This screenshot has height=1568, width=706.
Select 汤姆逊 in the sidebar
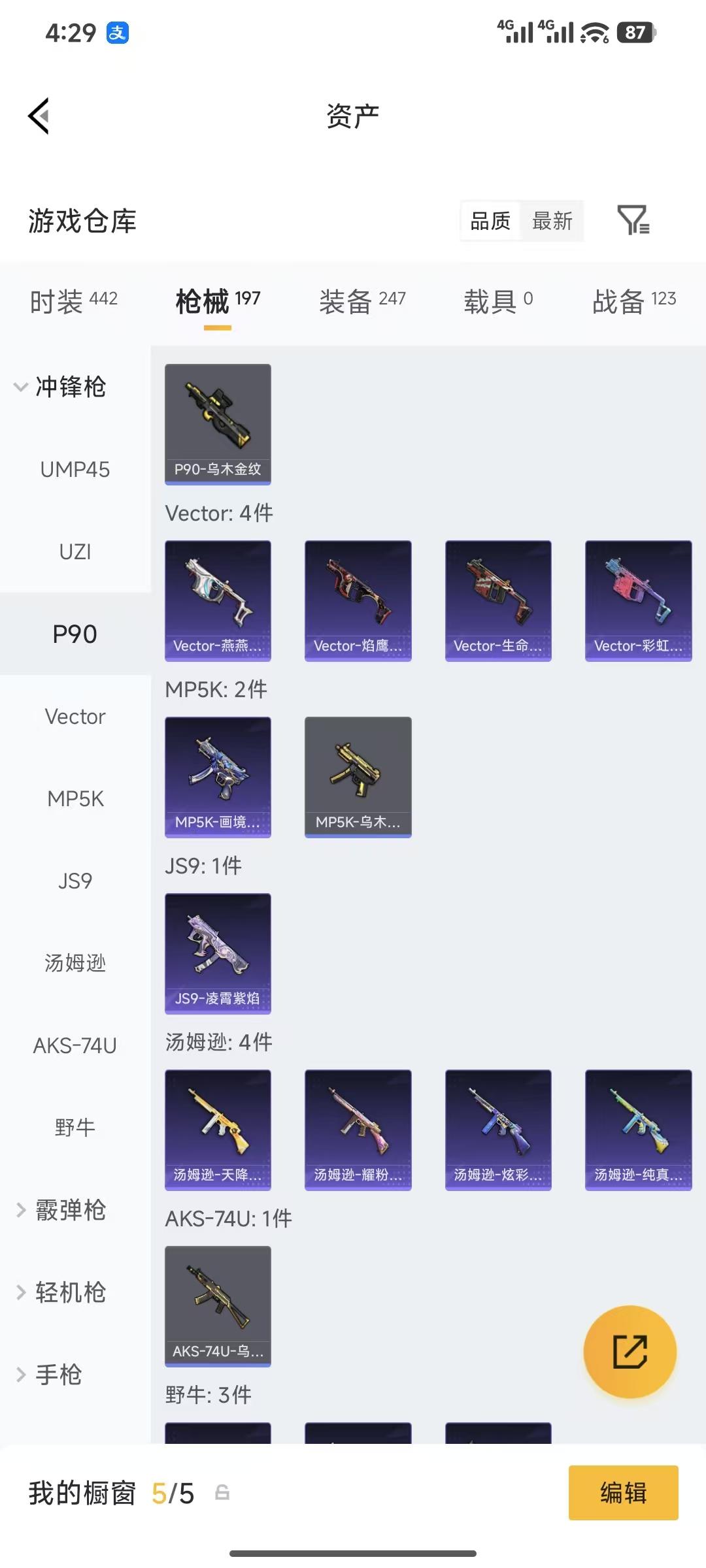click(x=75, y=963)
